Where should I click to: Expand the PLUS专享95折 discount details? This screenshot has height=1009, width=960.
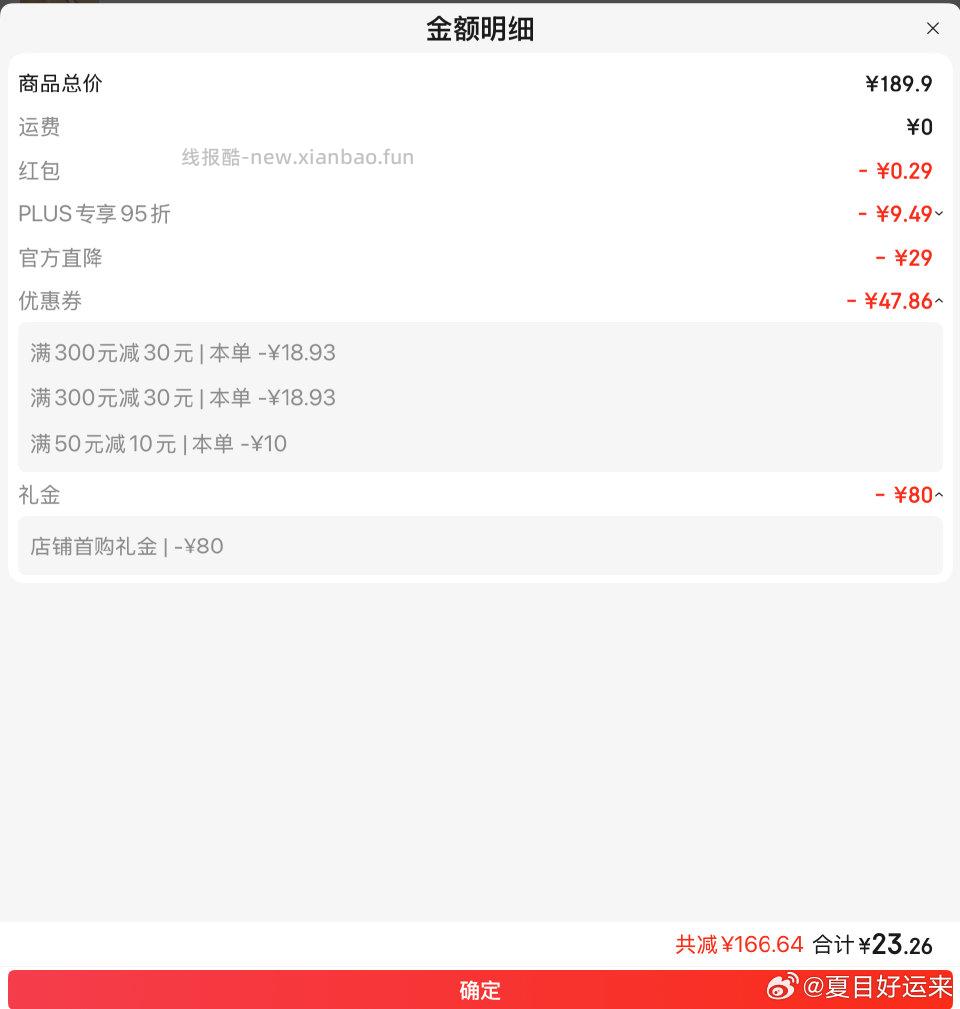pyautogui.click(x=937, y=214)
